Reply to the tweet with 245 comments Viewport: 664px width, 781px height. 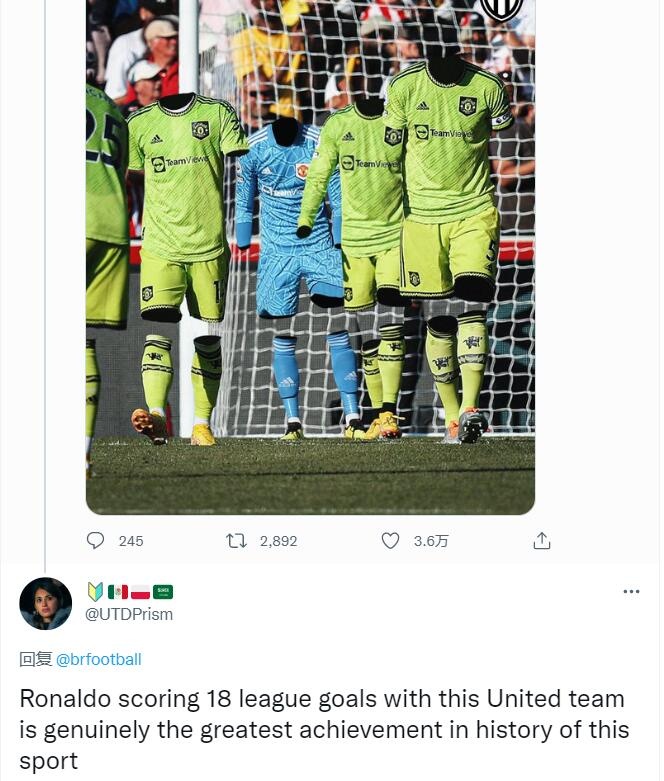click(x=96, y=541)
